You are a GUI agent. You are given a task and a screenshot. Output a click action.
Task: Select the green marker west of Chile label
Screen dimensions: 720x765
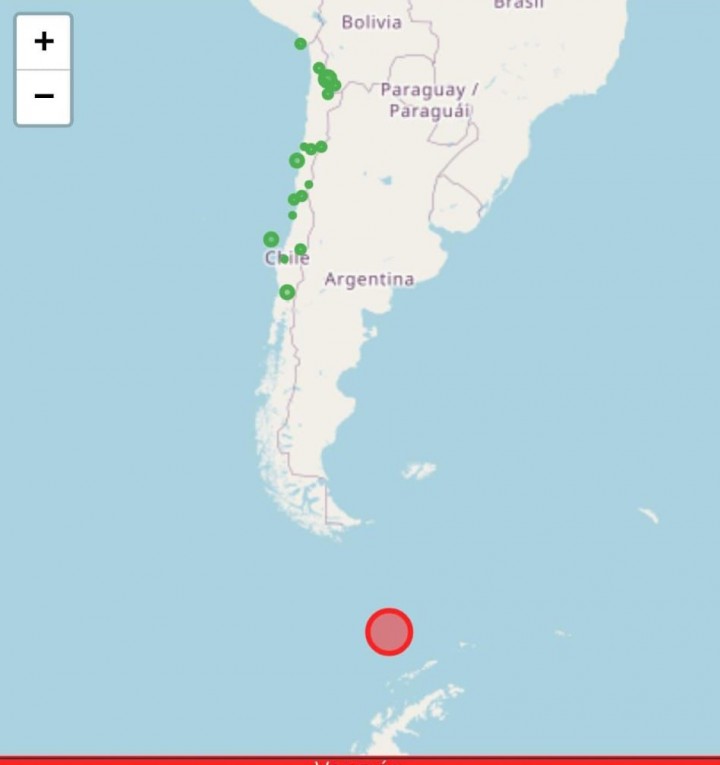point(271,240)
